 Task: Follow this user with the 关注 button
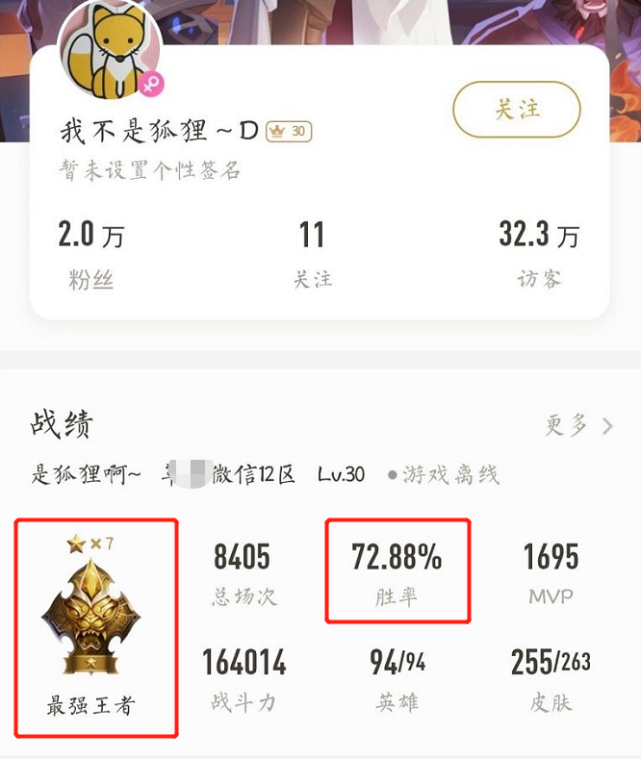point(516,109)
